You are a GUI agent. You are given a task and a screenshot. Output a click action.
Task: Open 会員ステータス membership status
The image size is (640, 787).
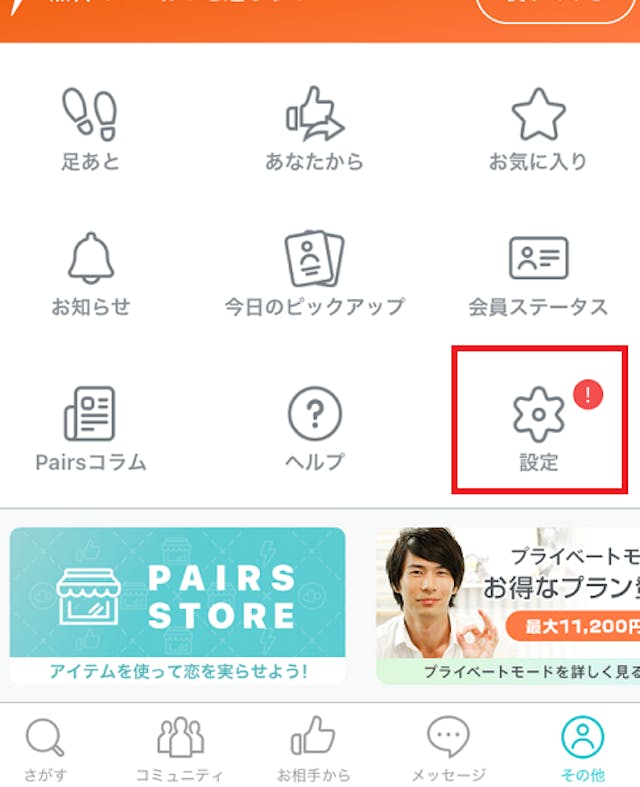coord(538,275)
